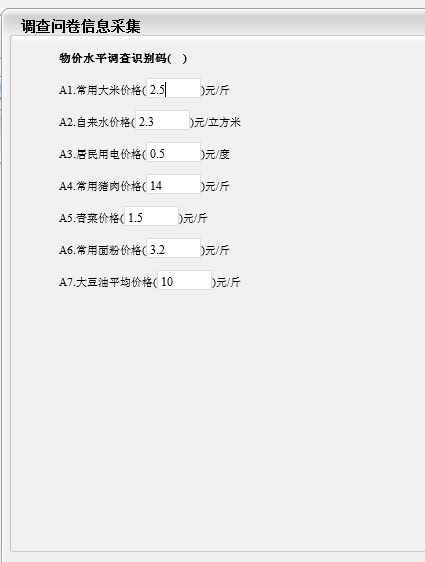Viewport: 425px width, 562px height.
Task: Select the A2 tap water price field
Action: [x=162, y=120]
